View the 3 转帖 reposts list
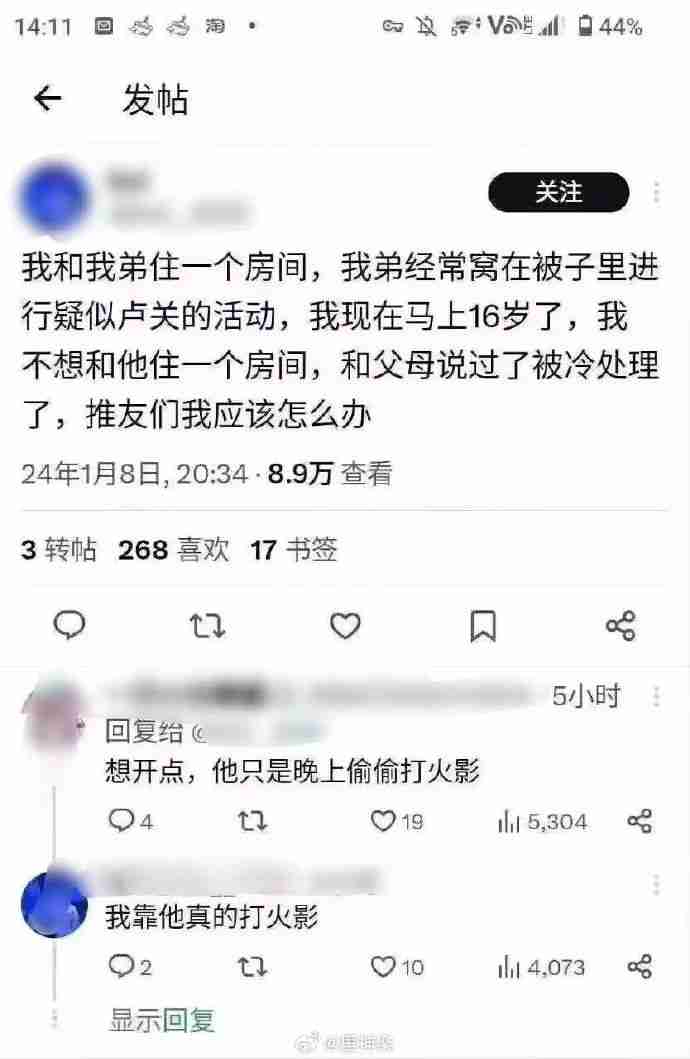690x1059 pixels. click(58, 549)
